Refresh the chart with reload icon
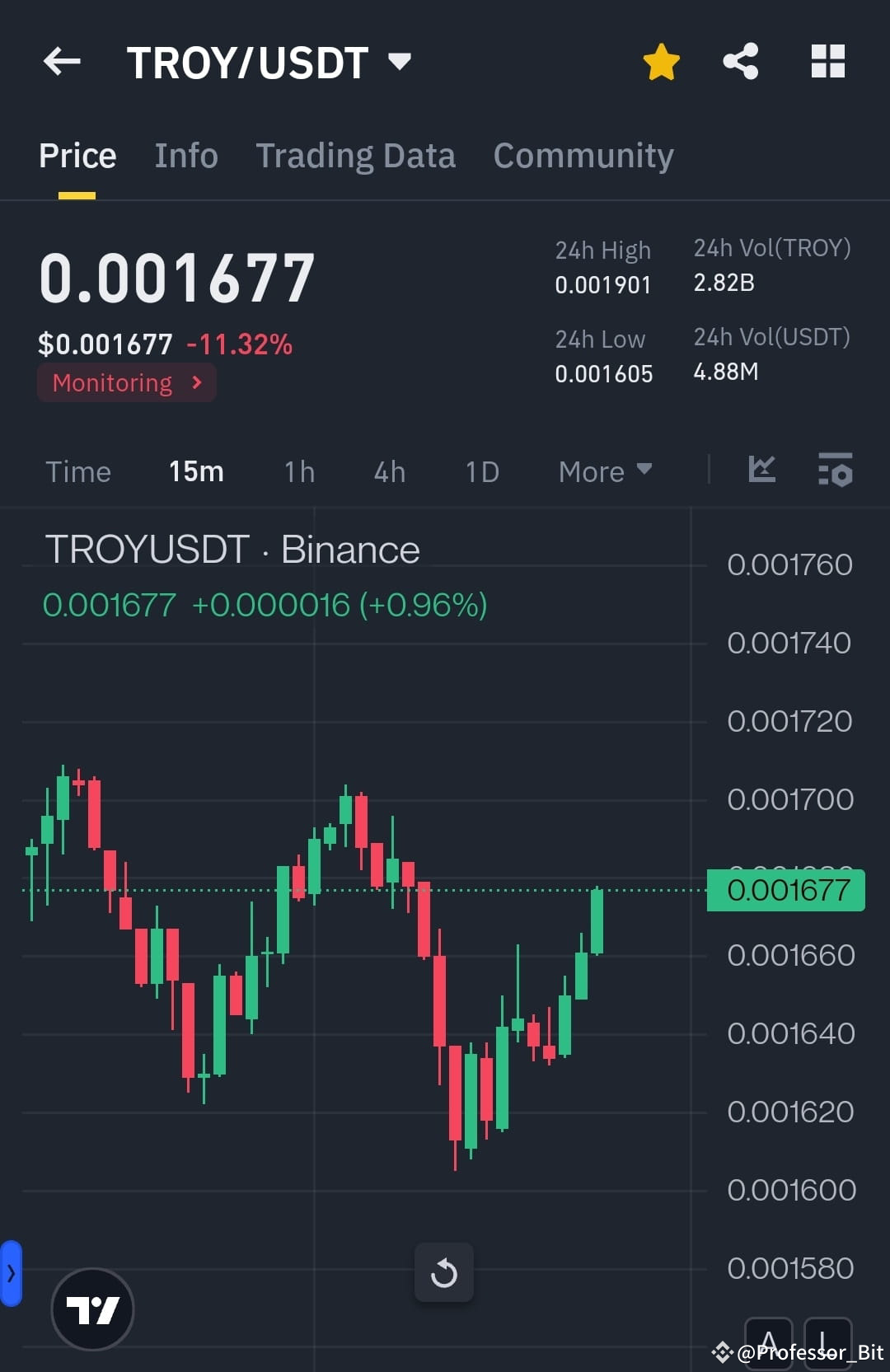Screen dimensions: 890x1372 pos(444,1271)
